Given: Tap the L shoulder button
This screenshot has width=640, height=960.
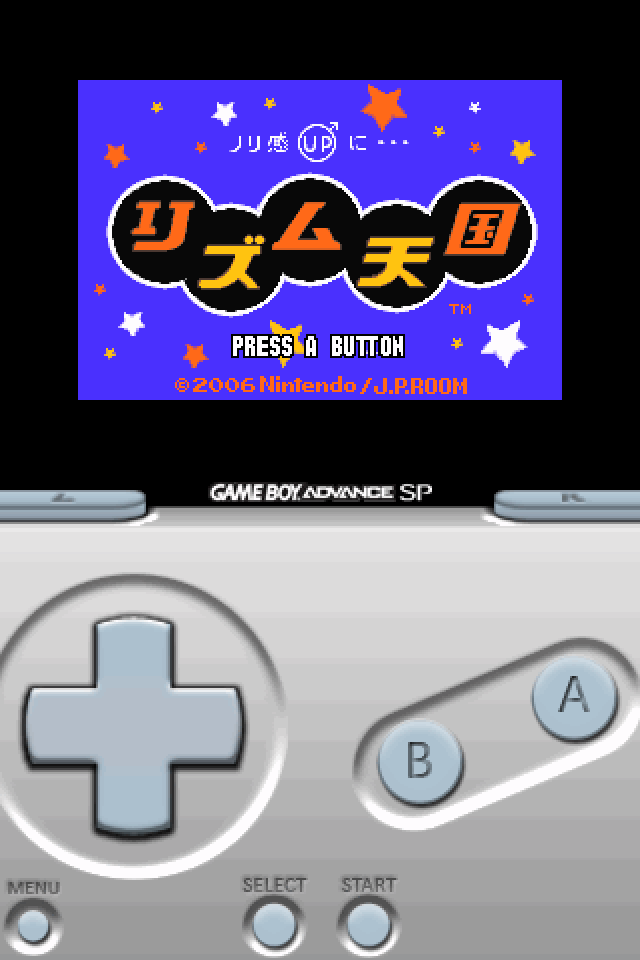Looking at the screenshot, I should 70,503.
